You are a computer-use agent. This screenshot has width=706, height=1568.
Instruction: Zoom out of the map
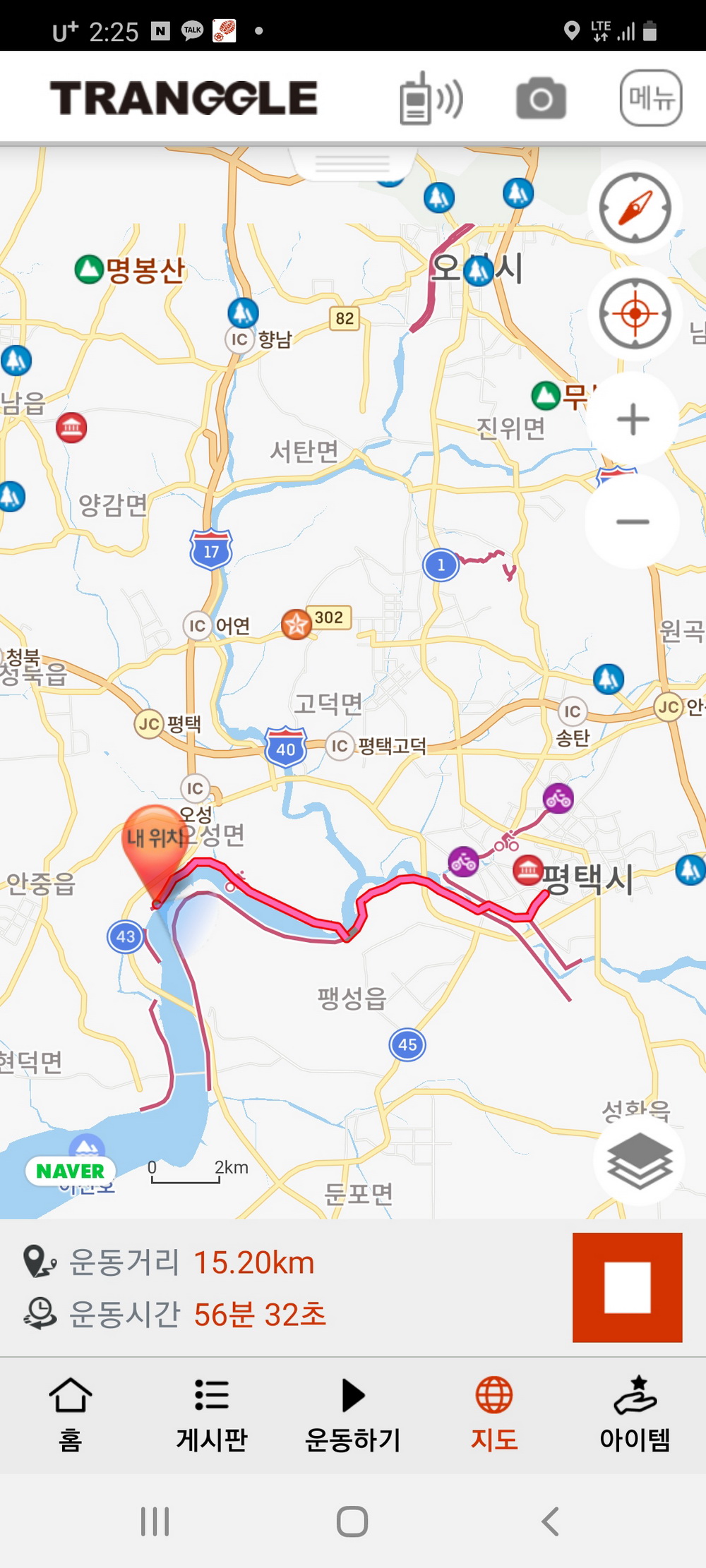[x=633, y=522]
